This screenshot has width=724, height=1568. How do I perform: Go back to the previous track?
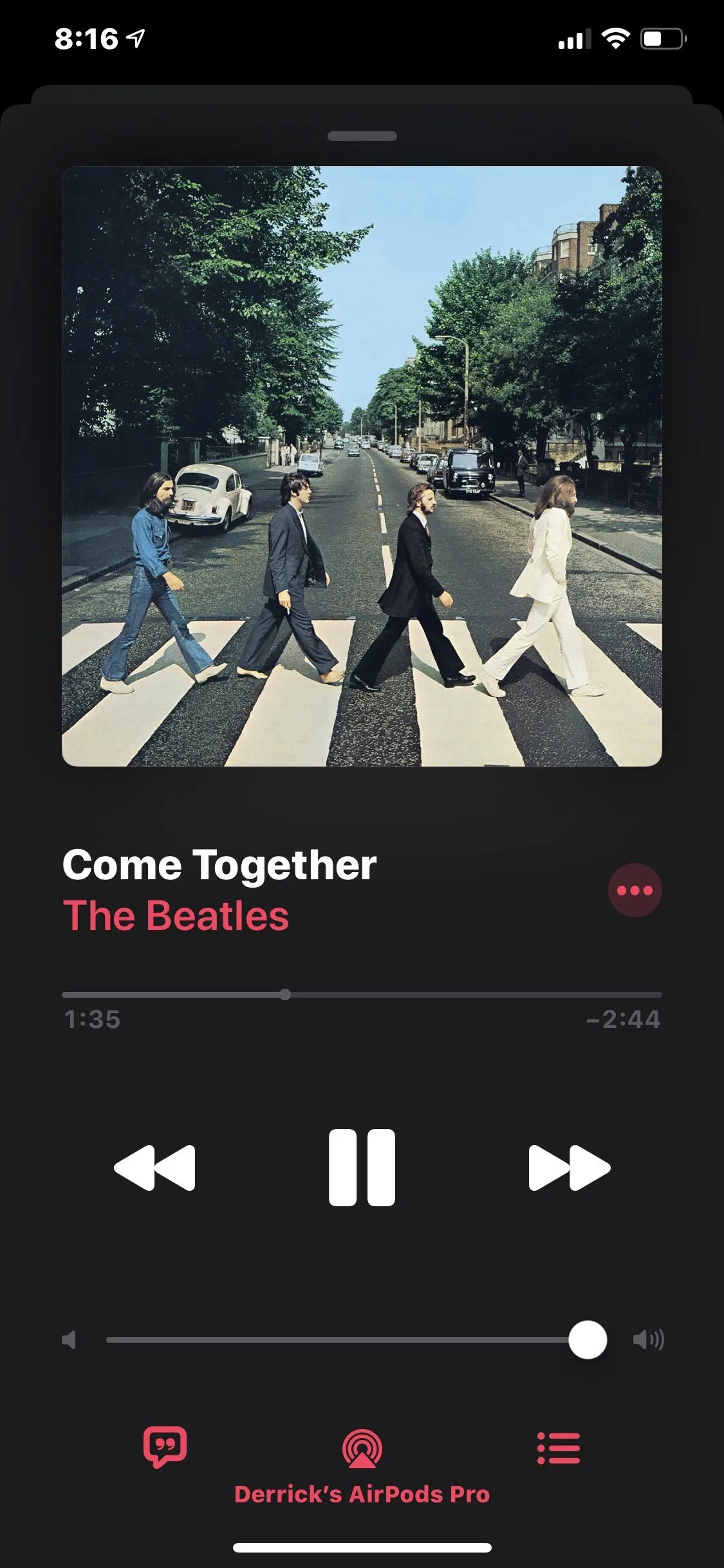tap(155, 1167)
